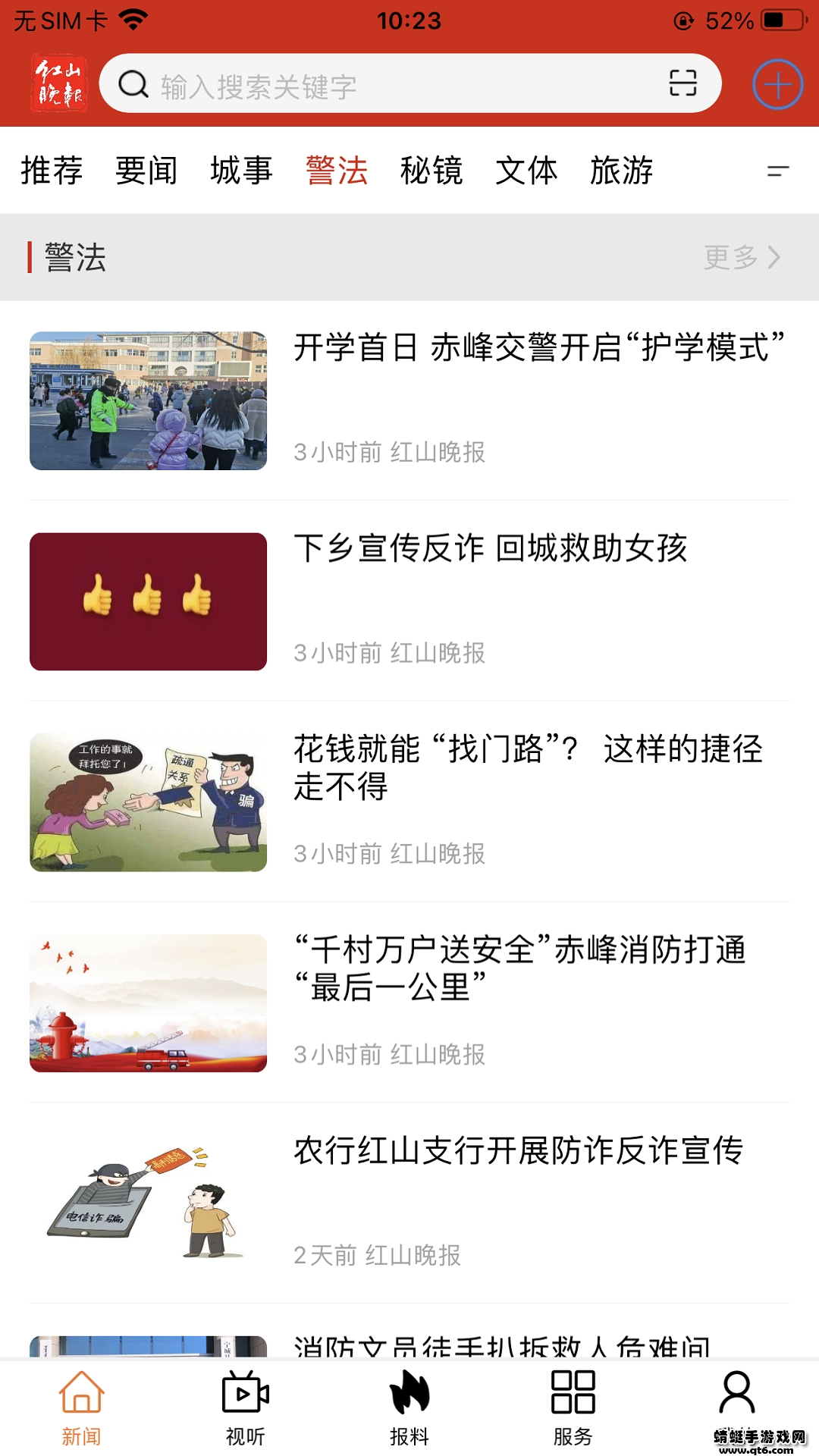Viewport: 819px width, 1456px height.
Task: Open article 花钱就能“找门路”？这样的捷径走不得
Action: tap(528, 767)
